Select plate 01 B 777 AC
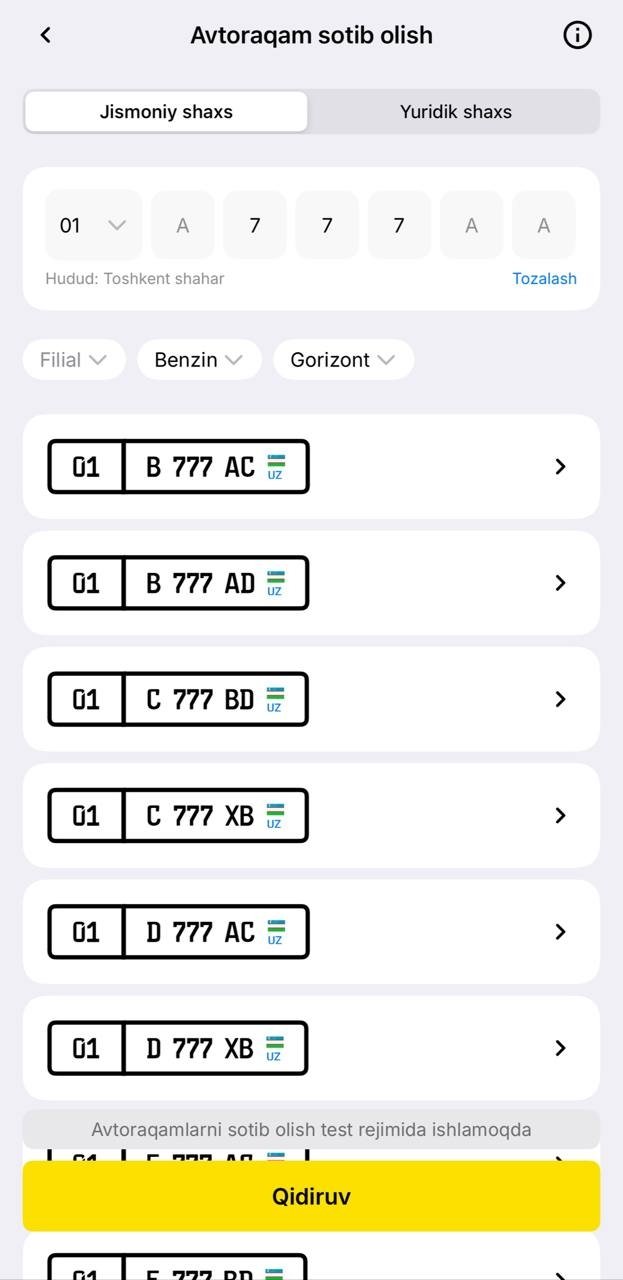Image resolution: width=623 pixels, height=1280 pixels. (311, 467)
